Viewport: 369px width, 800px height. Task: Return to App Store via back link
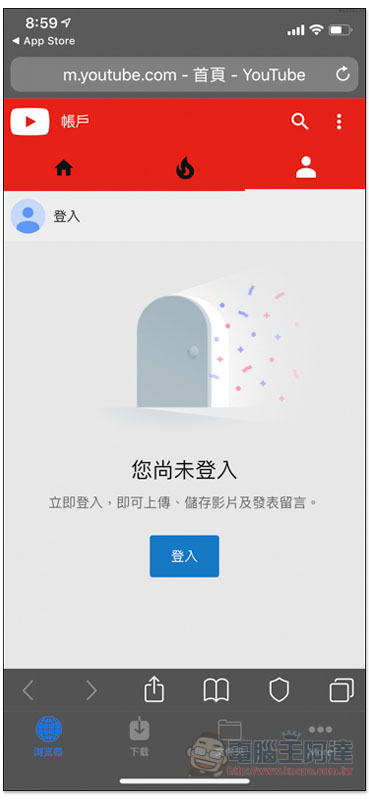(x=44, y=41)
